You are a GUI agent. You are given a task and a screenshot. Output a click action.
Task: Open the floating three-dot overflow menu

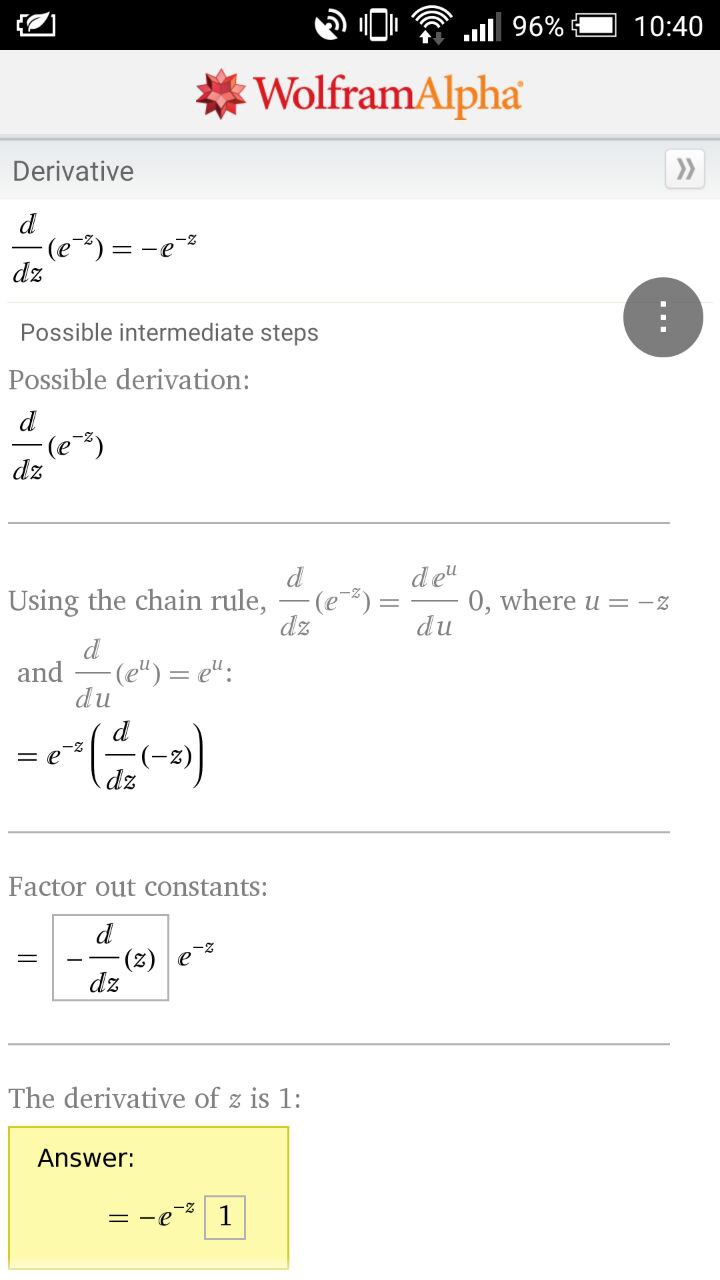pos(663,317)
